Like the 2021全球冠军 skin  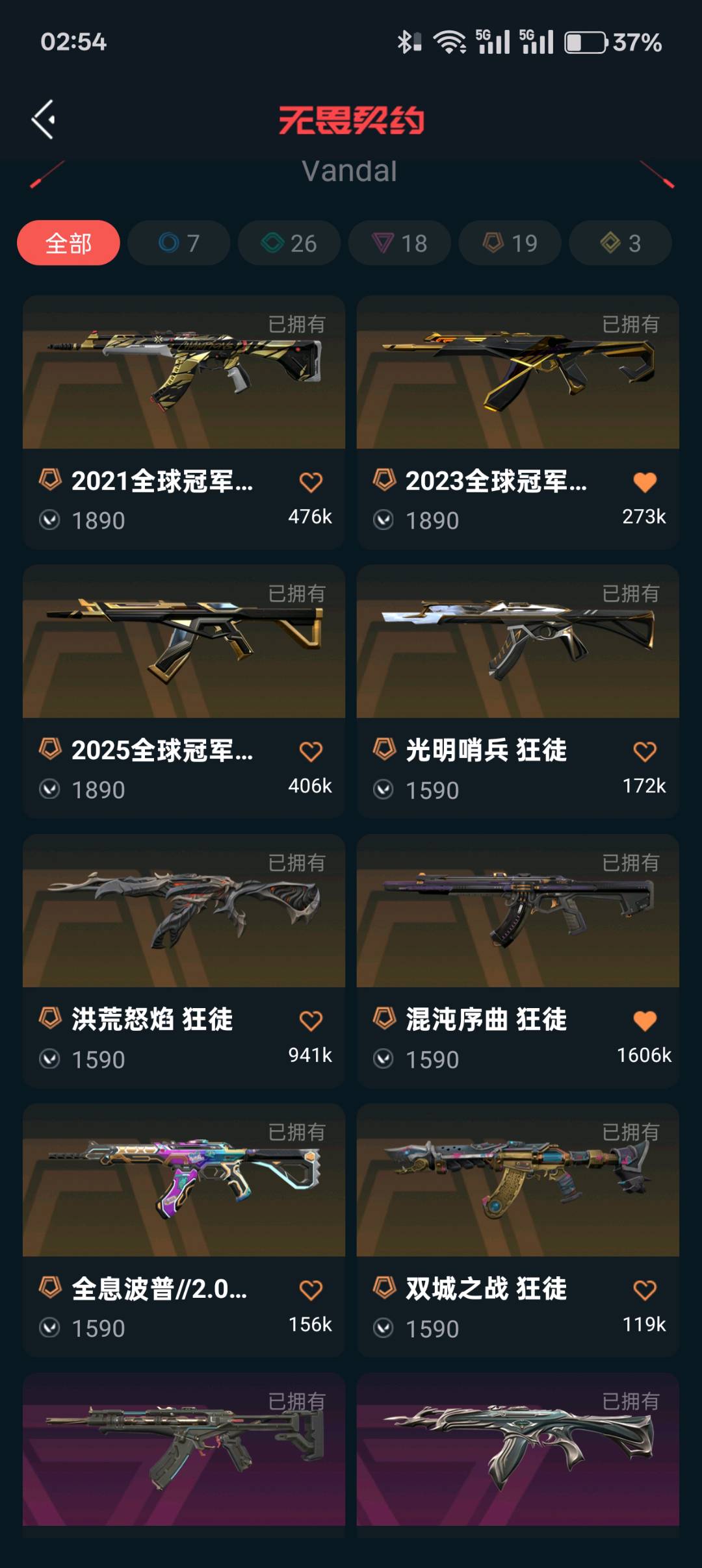point(311,483)
